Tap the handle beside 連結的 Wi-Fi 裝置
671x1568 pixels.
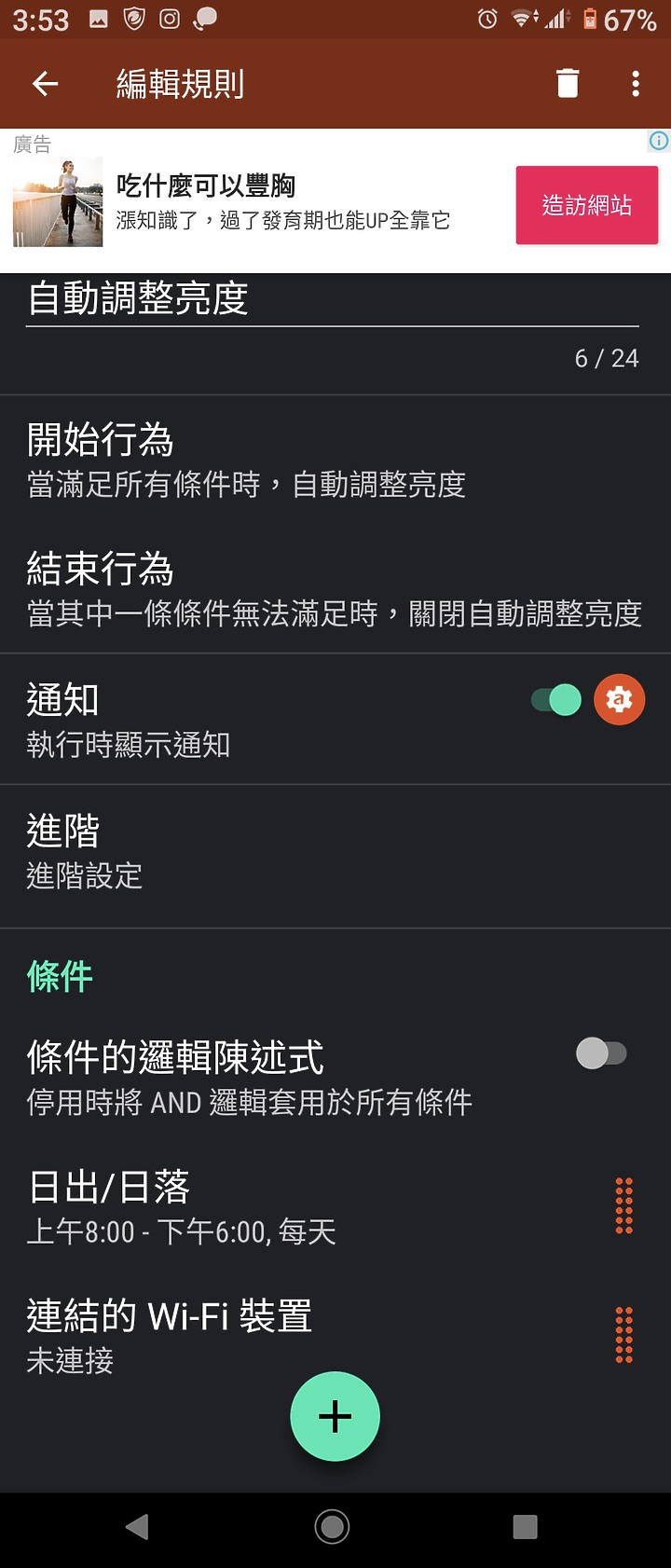[624, 1335]
